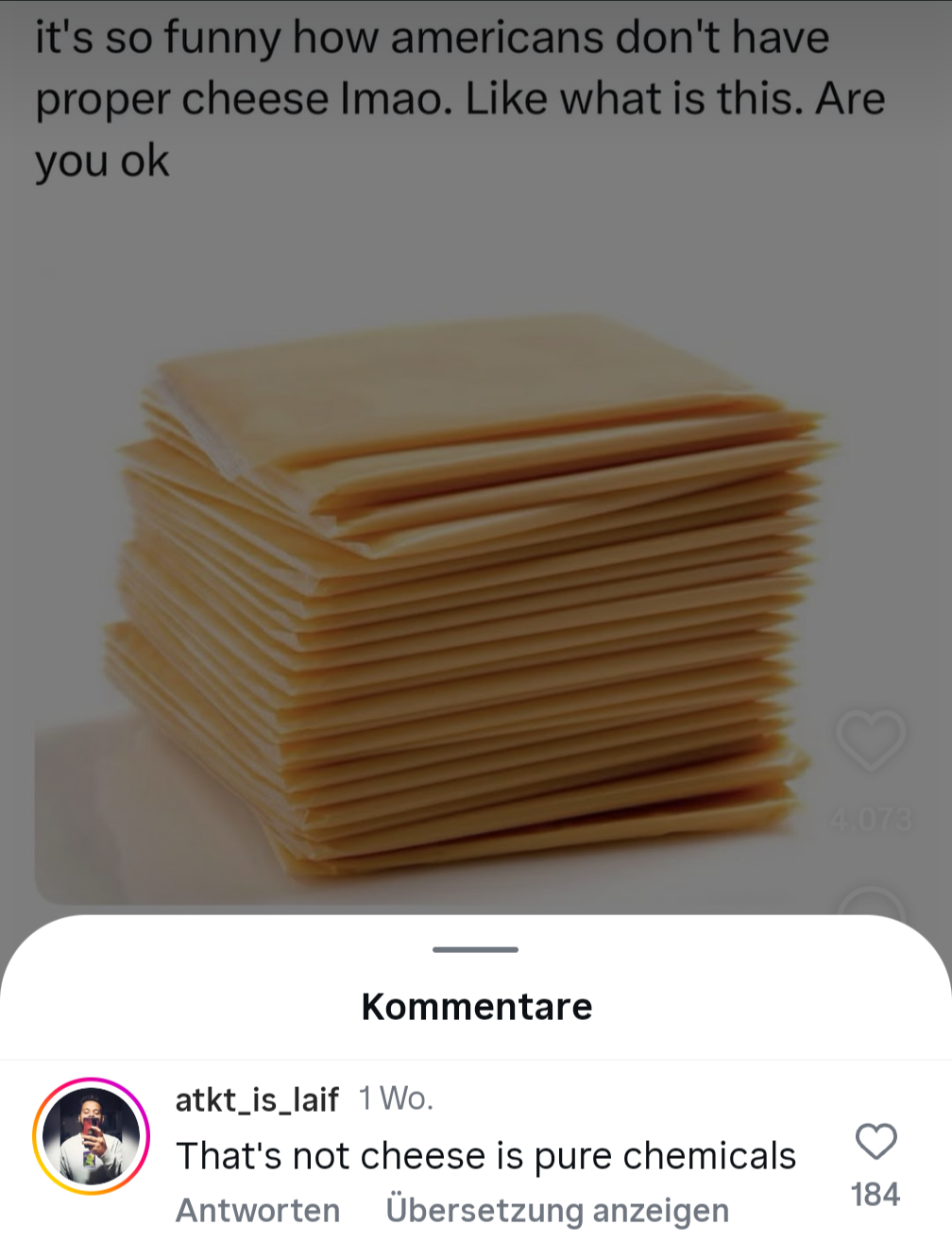Like the post behind the comments sheet
Screen dimensions: 952x1259
[x=871, y=740]
